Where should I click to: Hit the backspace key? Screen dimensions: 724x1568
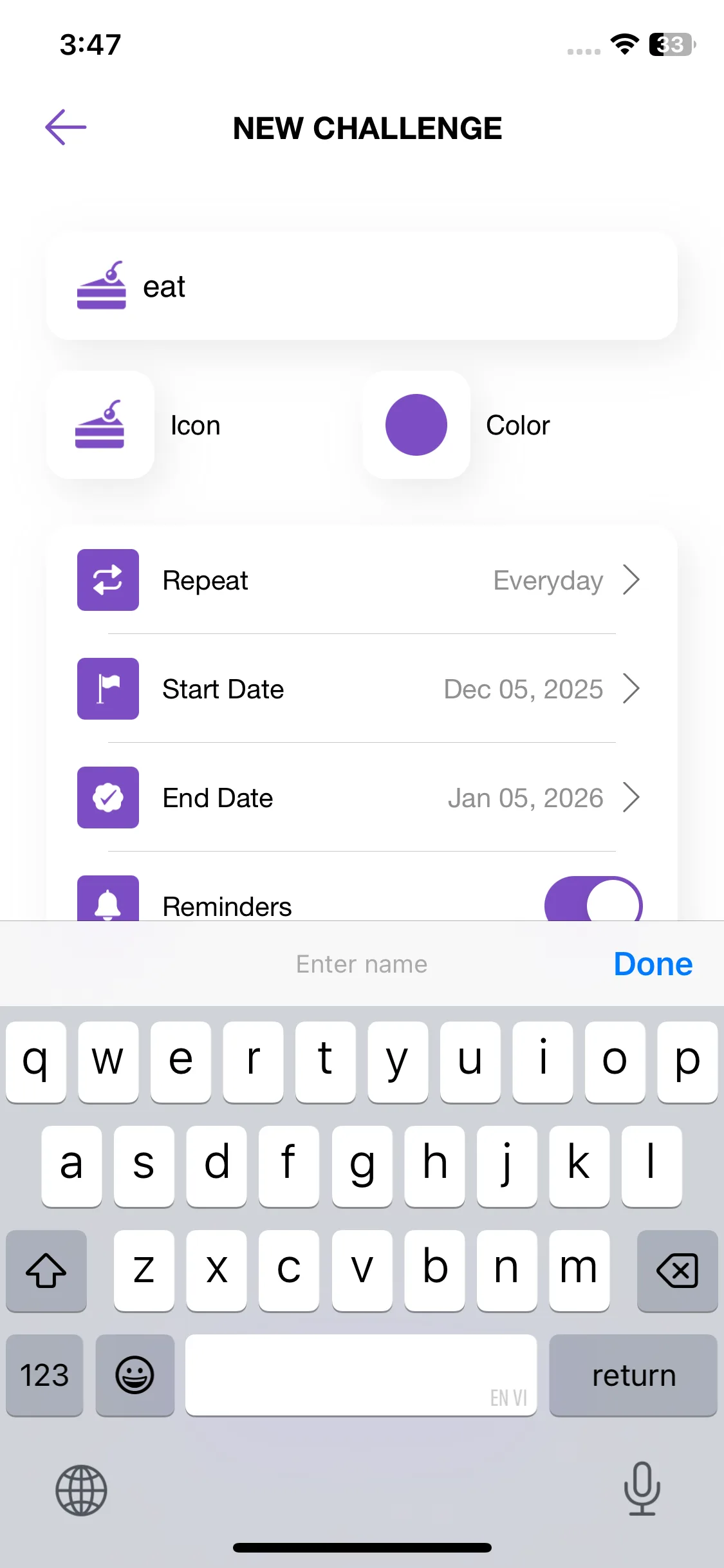pos(677,1270)
